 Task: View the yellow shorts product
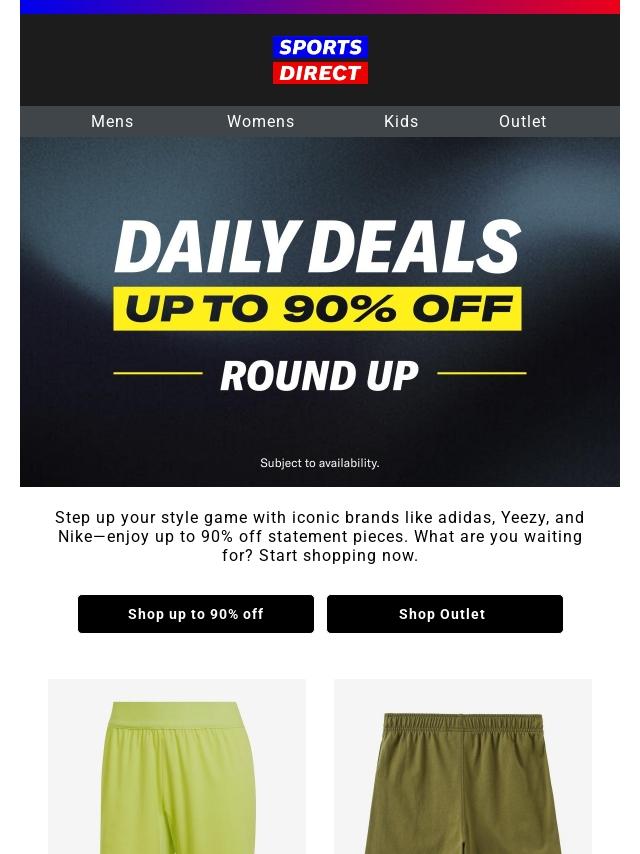pyautogui.click(x=177, y=770)
